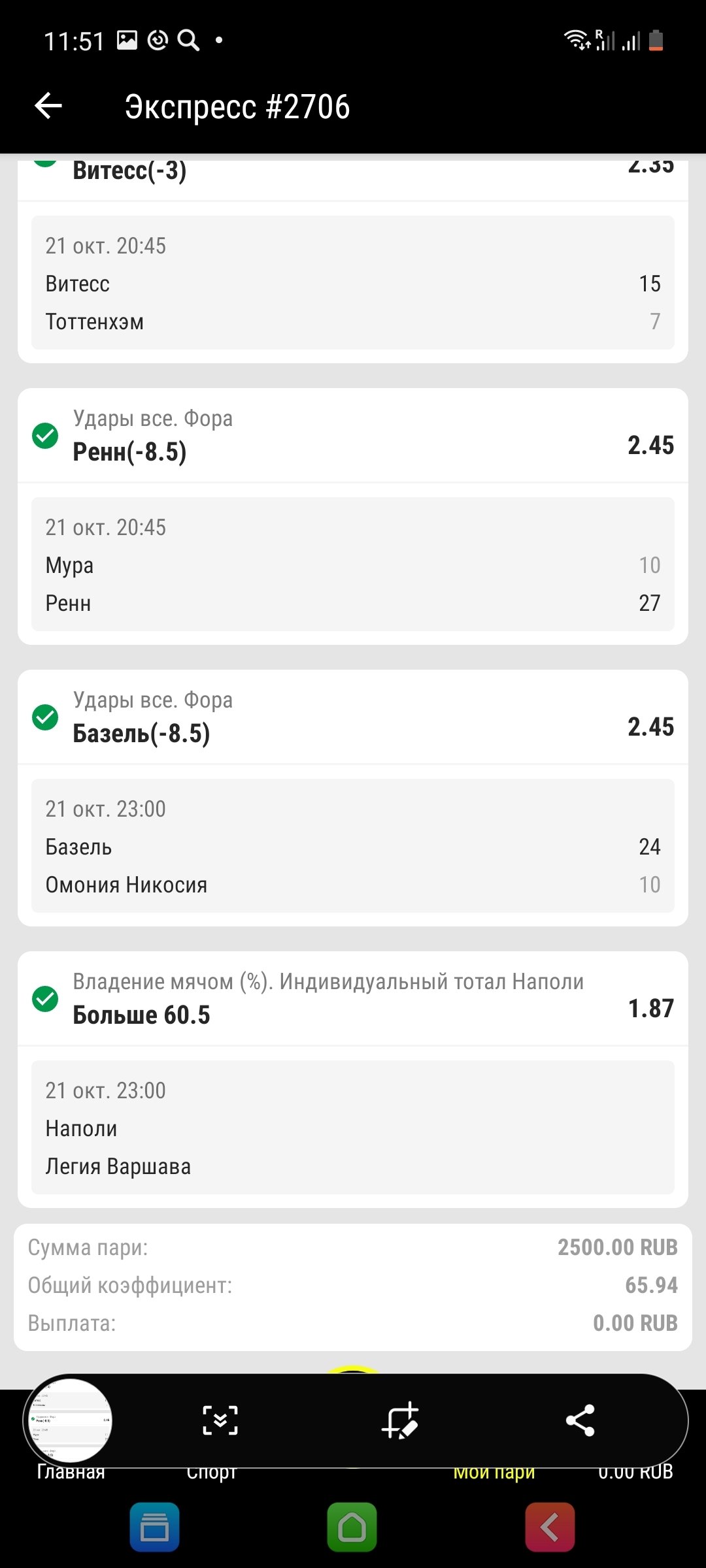This screenshot has width=706, height=1568.
Task: Open the captured screenshot preview thumbnail
Action: 68,1420
